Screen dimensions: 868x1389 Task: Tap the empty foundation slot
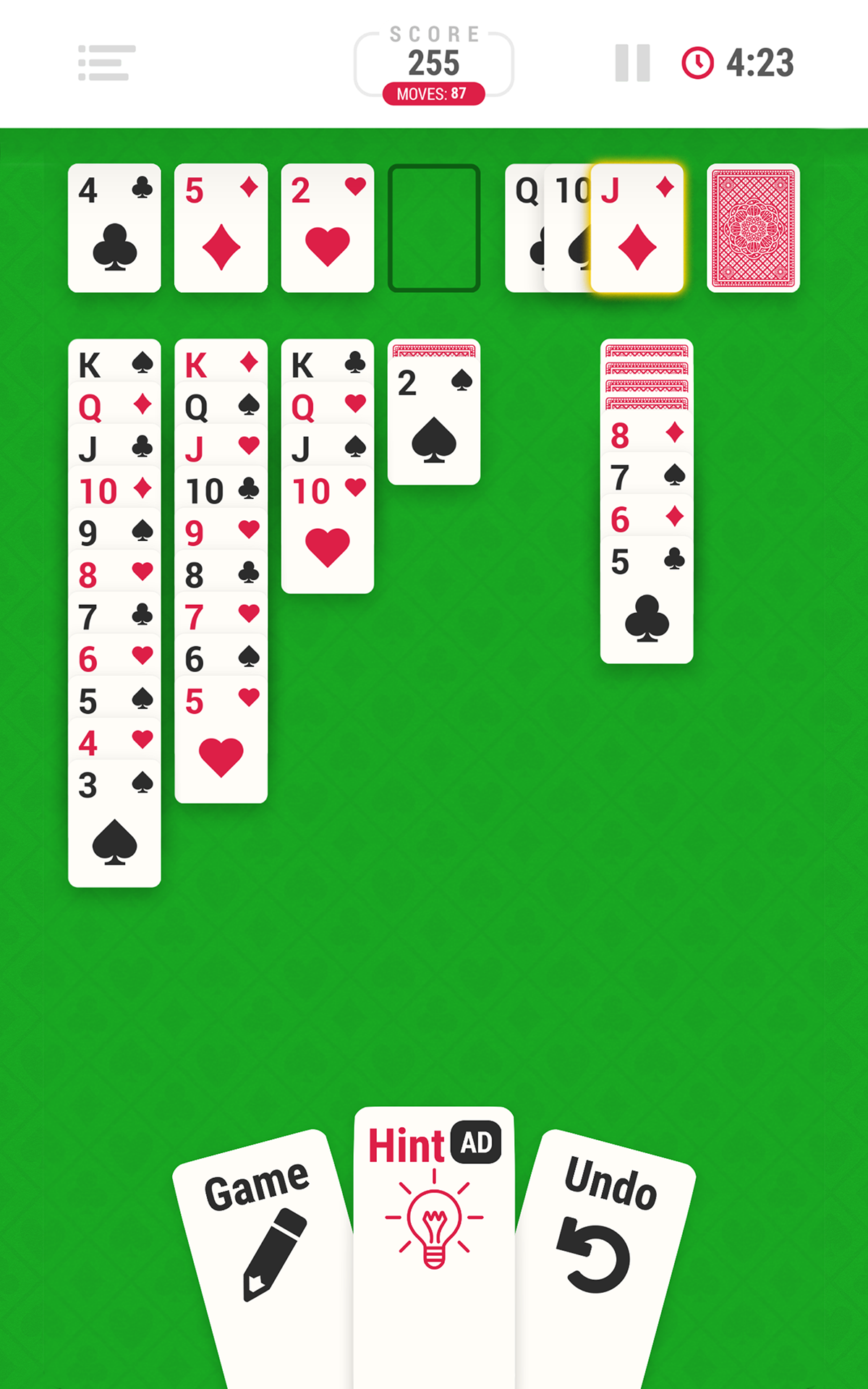click(434, 228)
